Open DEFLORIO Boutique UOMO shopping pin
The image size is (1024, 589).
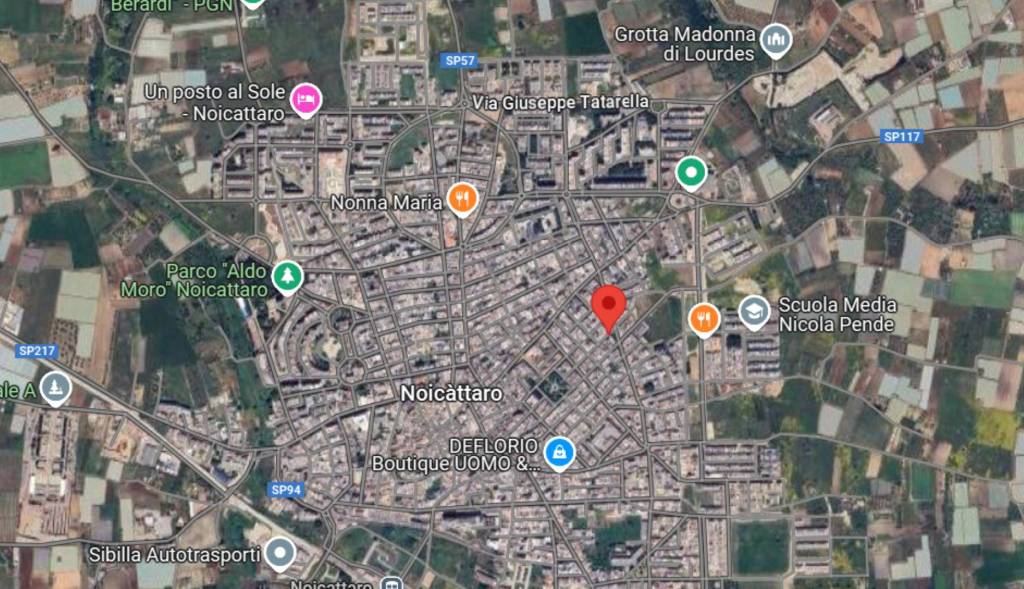(x=560, y=453)
